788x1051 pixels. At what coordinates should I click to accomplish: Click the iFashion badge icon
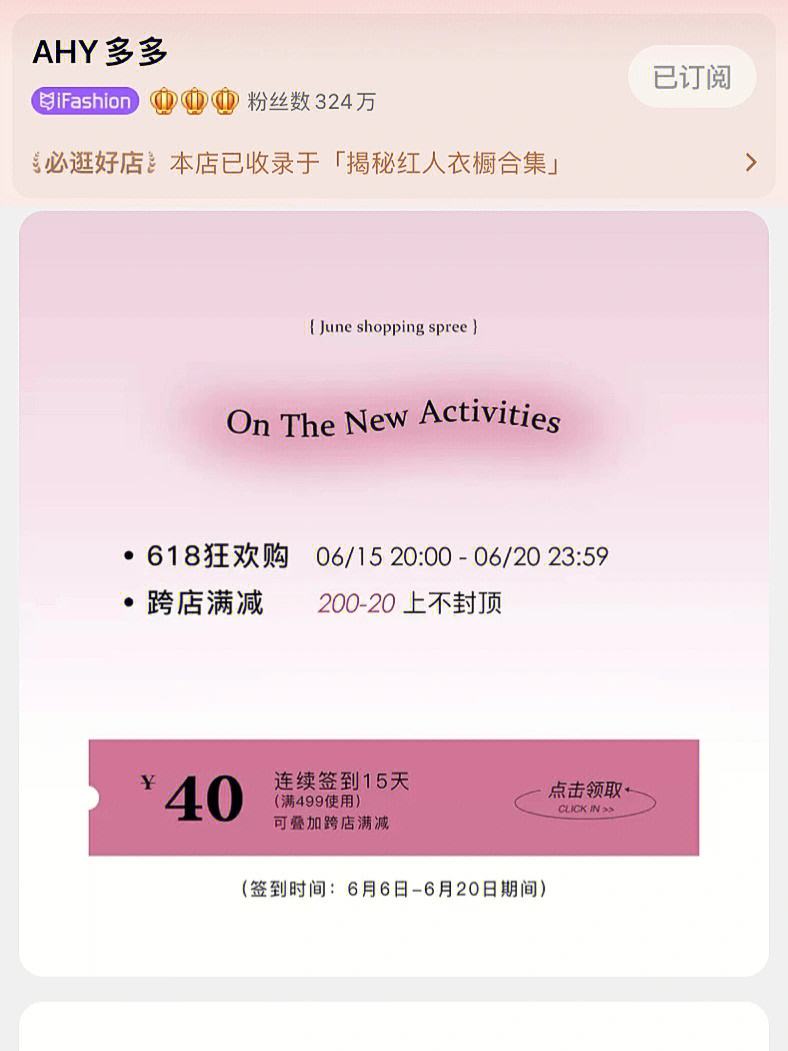pyautogui.click(x=84, y=101)
